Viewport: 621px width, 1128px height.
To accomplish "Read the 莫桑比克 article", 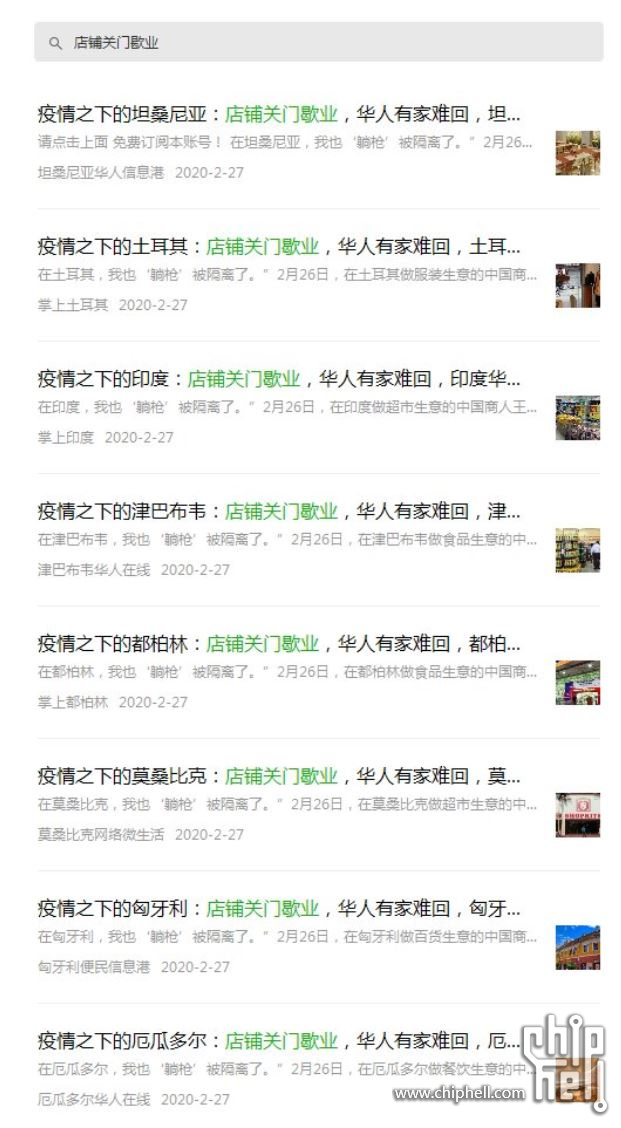I will [x=280, y=776].
